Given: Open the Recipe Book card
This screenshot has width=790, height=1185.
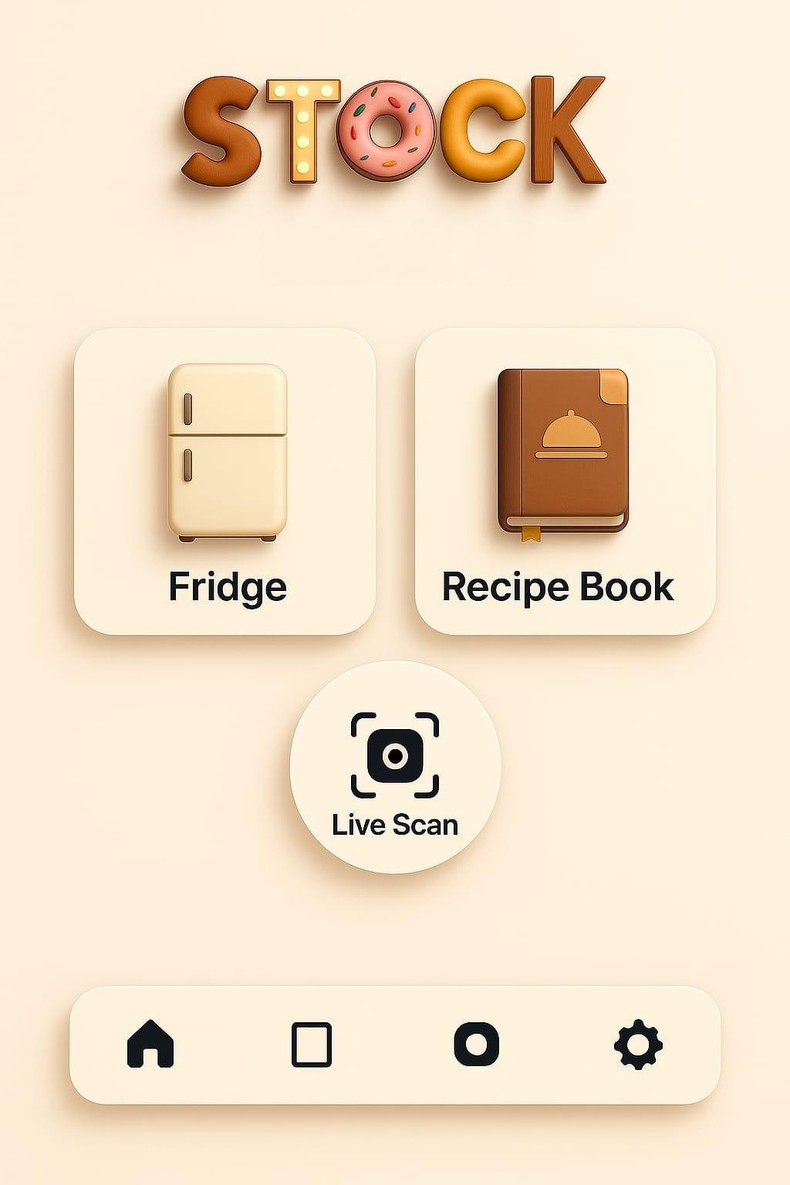Looking at the screenshot, I should (x=565, y=481).
